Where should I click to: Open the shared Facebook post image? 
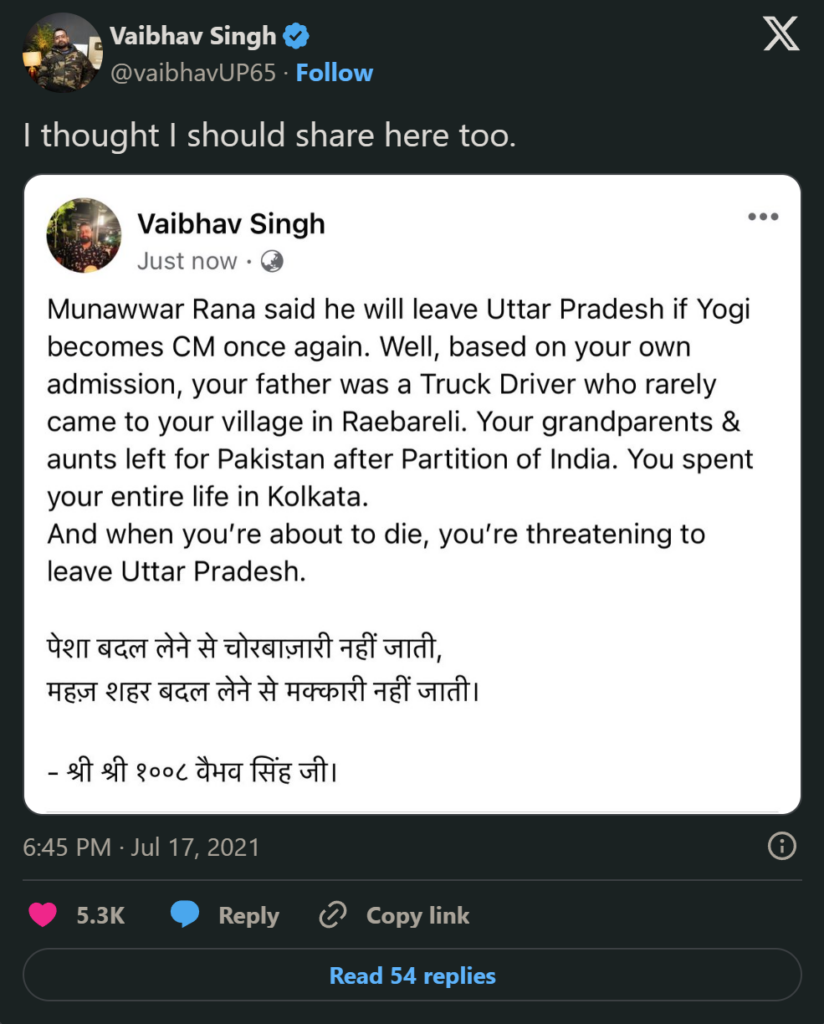(412, 494)
